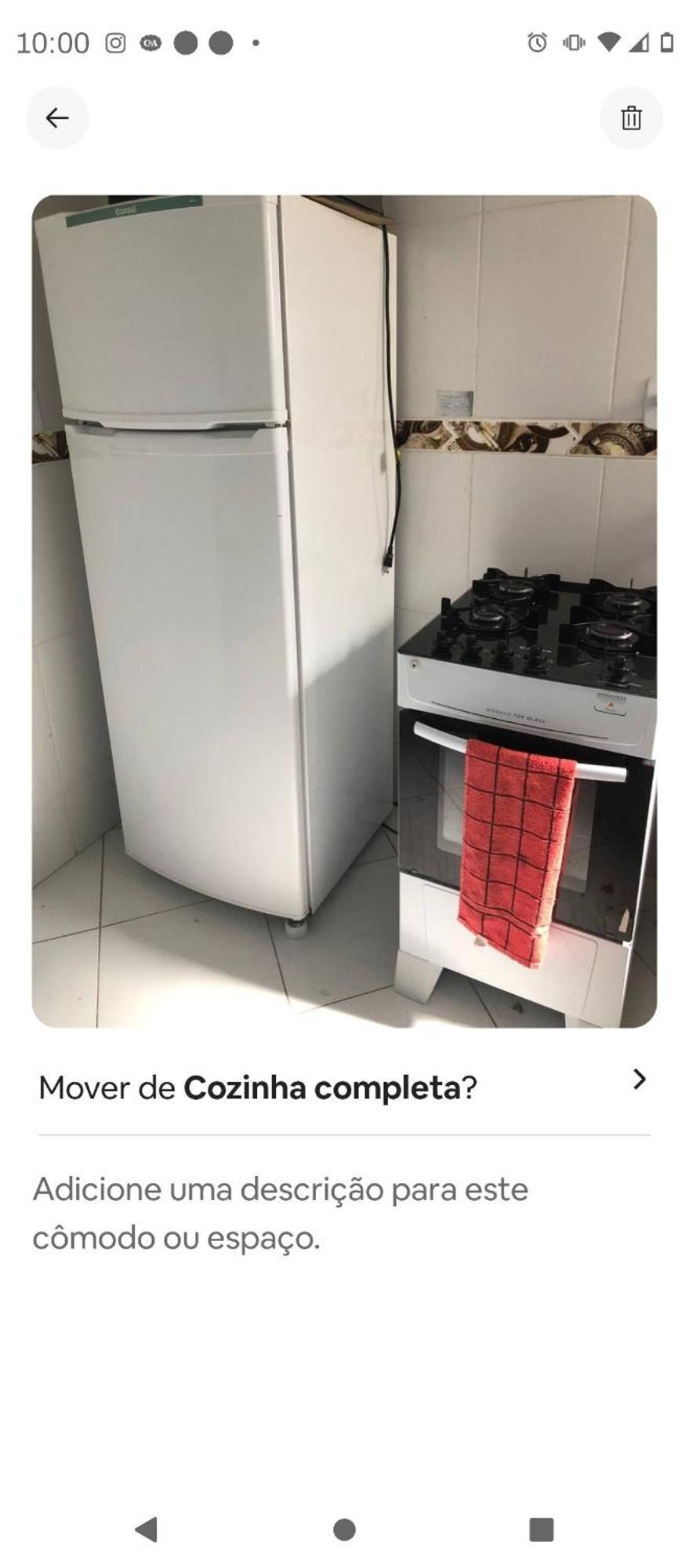Delete this photo with the trash icon

click(x=631, y=118)
